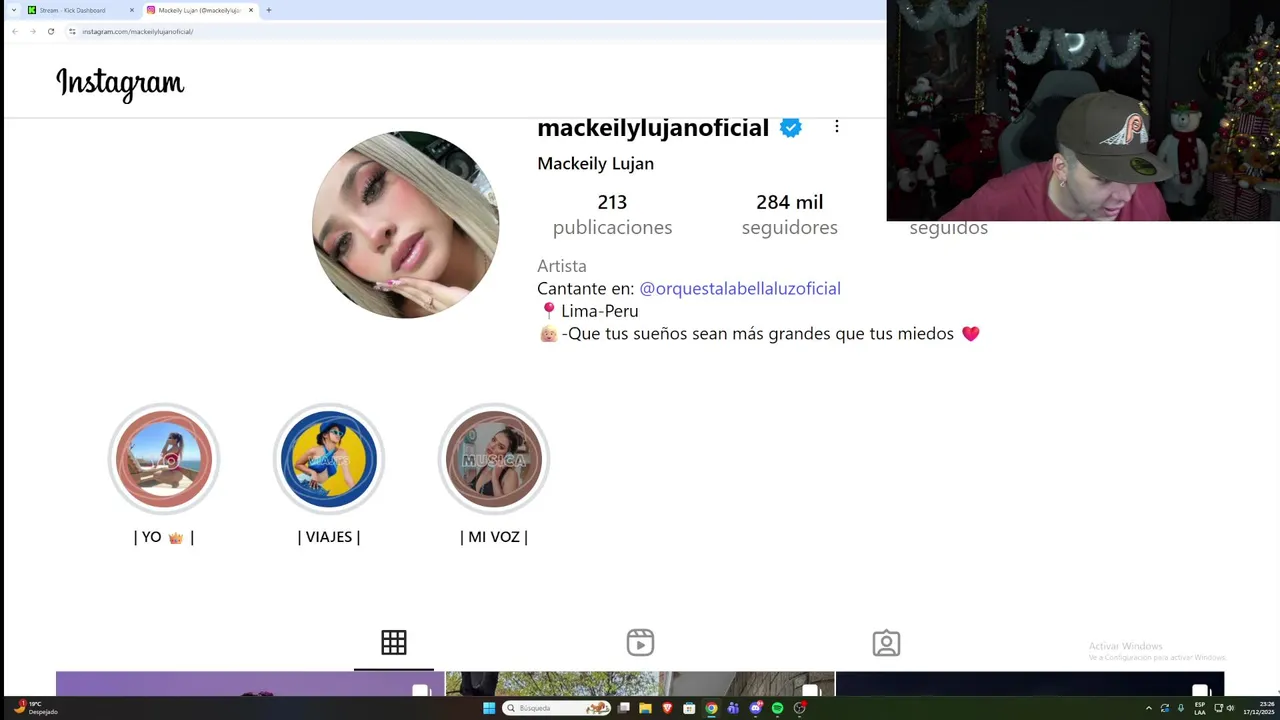Viewport: 1280px width, 720px height.
Task: Show the 284 mil seguidores list
Action: pos(789,214)
